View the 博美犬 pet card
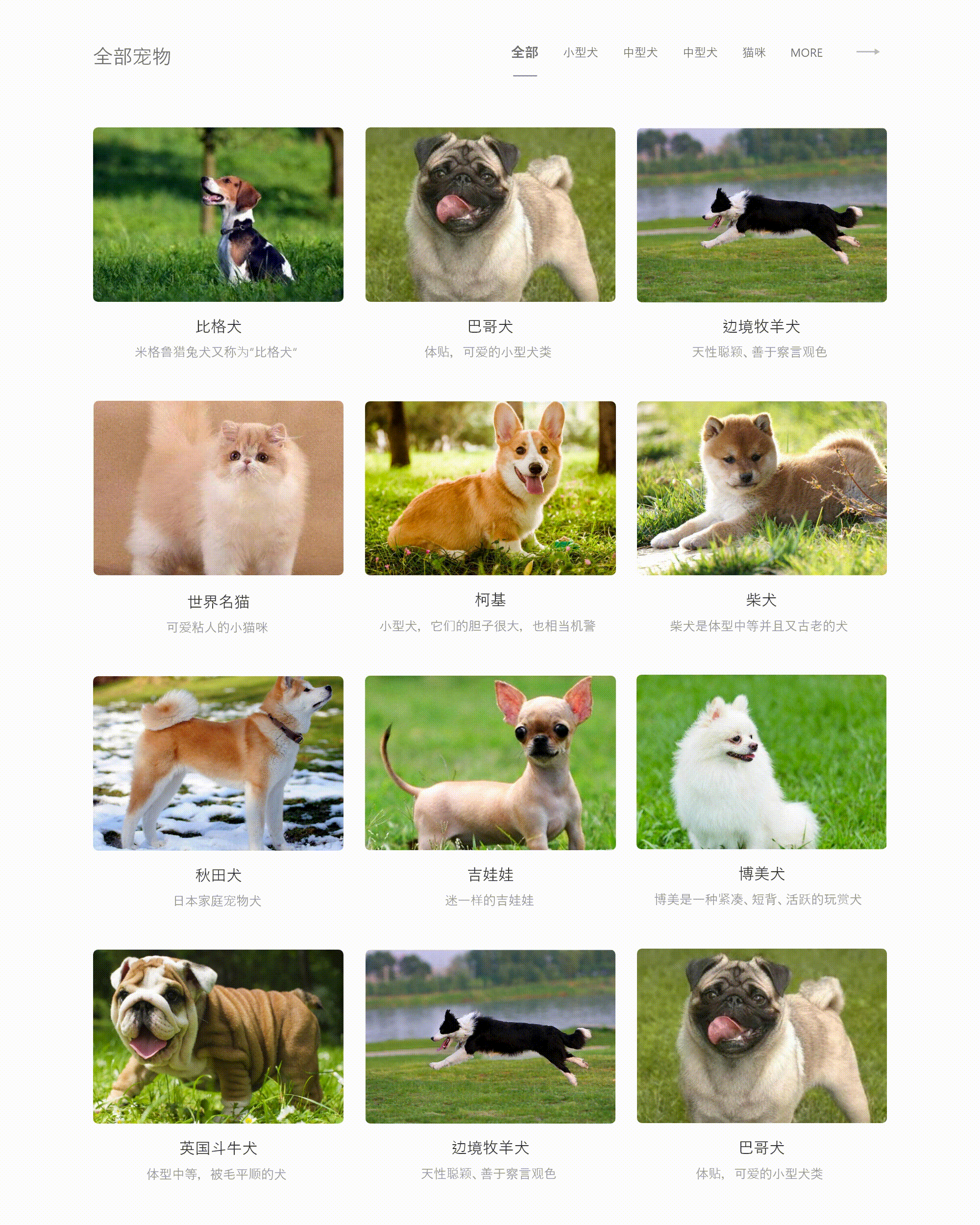The width and height of the screenshot is (980, 1225). point(761,762)
